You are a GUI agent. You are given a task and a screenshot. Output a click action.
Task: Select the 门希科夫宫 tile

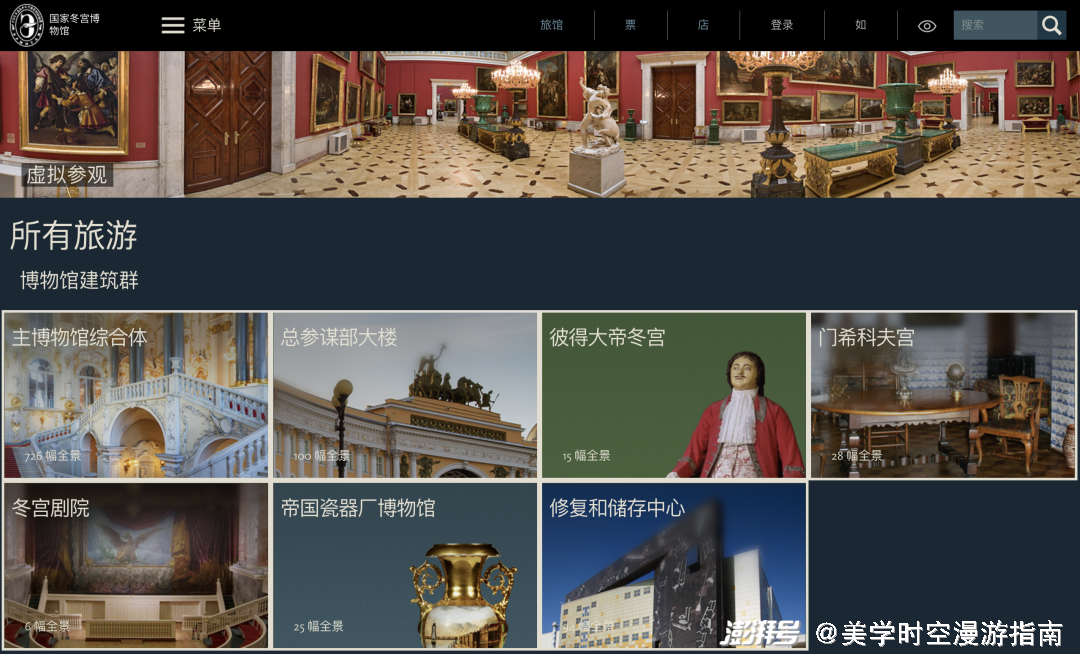[x=943, y=395]
